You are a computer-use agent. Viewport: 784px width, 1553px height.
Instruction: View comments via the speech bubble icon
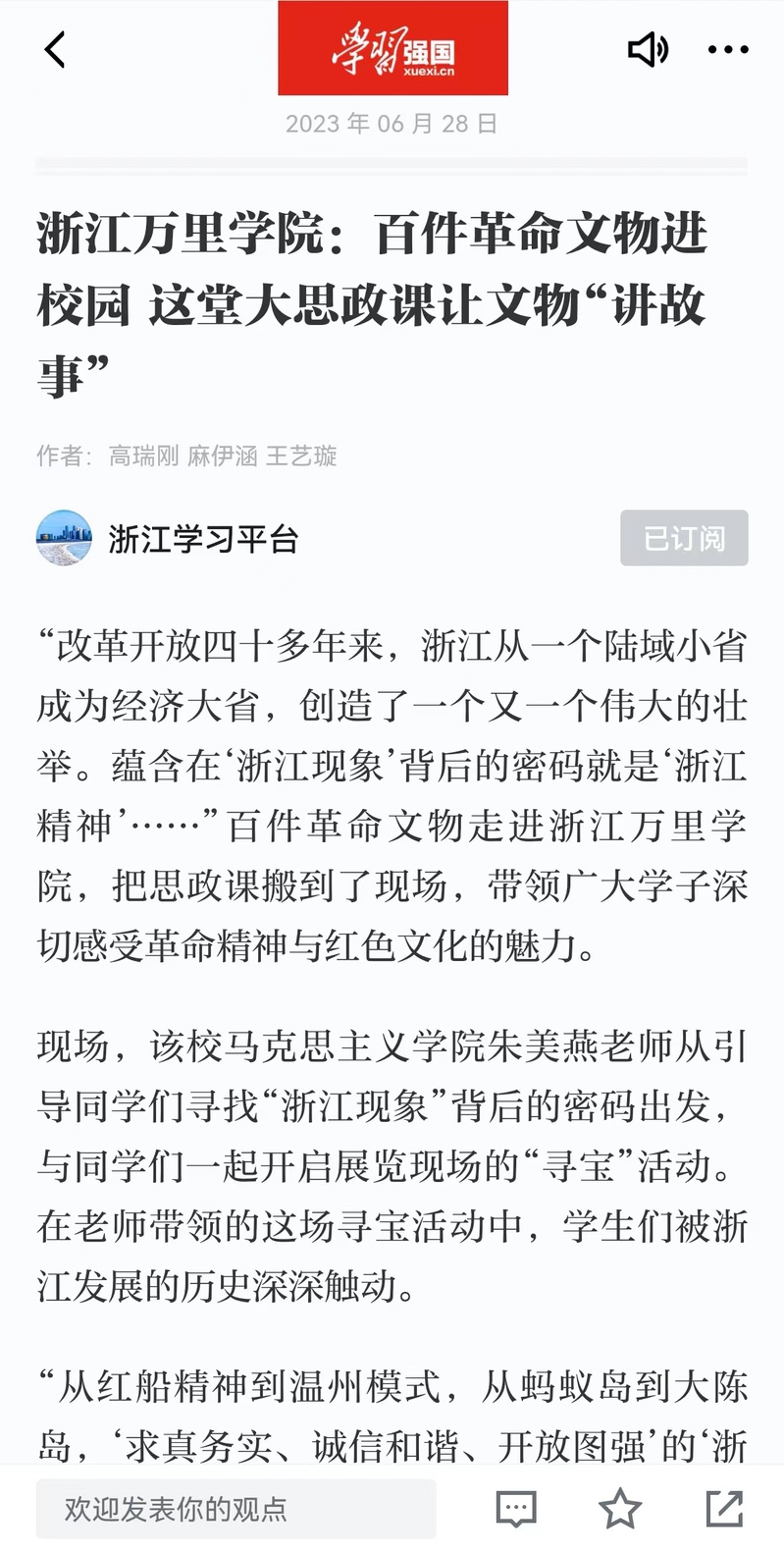pyautogui.click(x=516, y=1509)
